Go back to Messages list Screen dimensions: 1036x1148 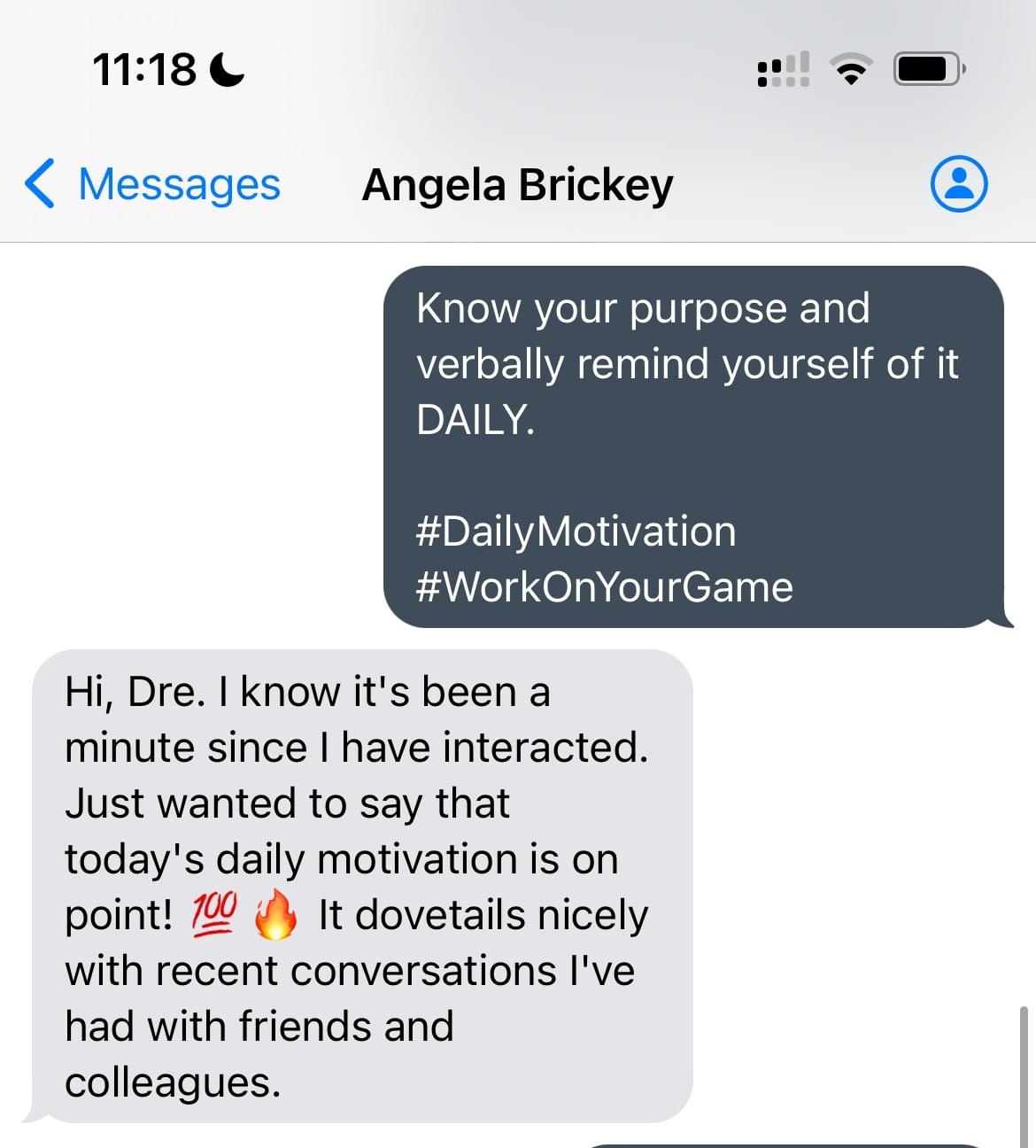(152, 184)
